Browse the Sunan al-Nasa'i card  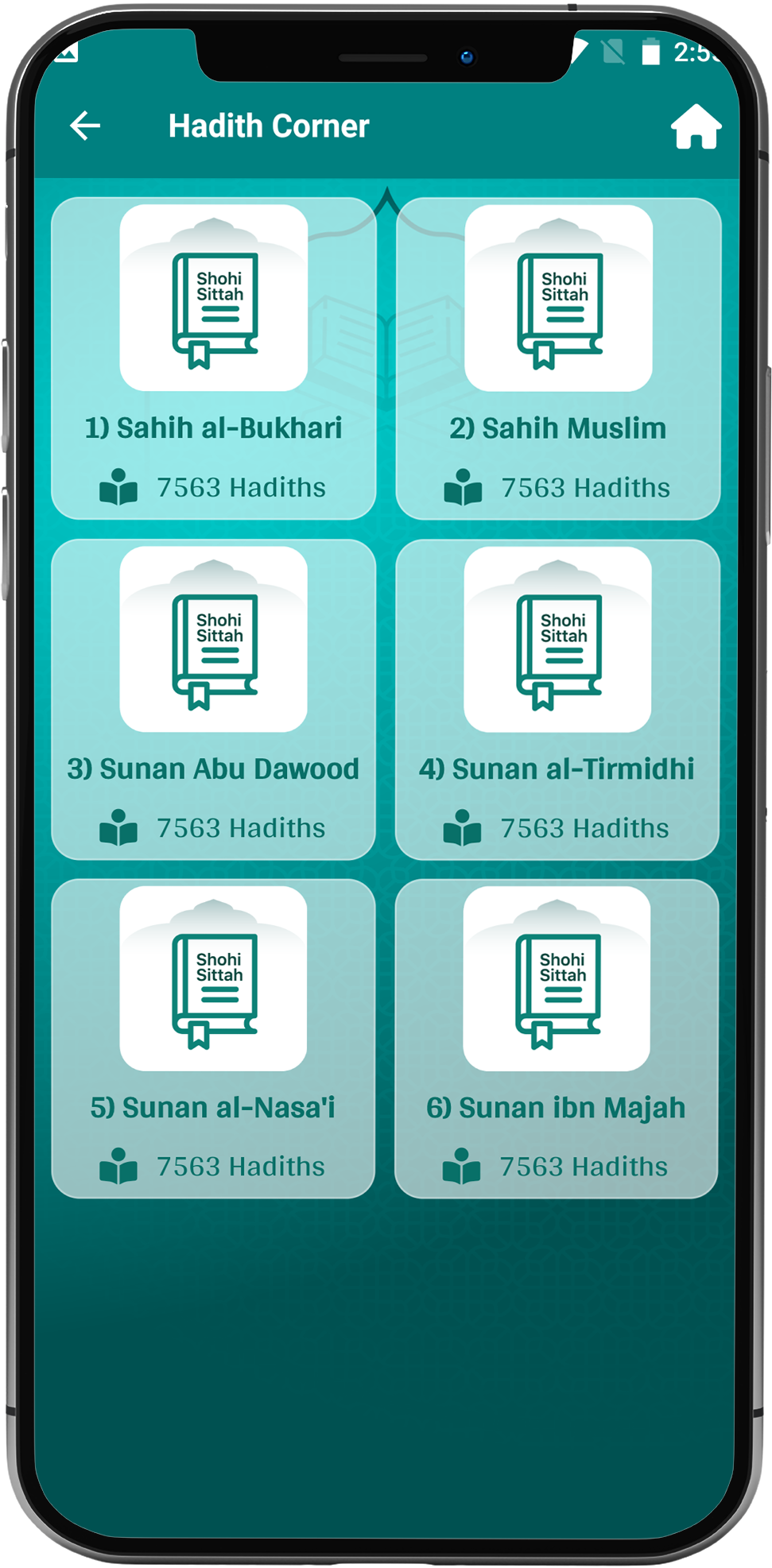(213, 1038)
